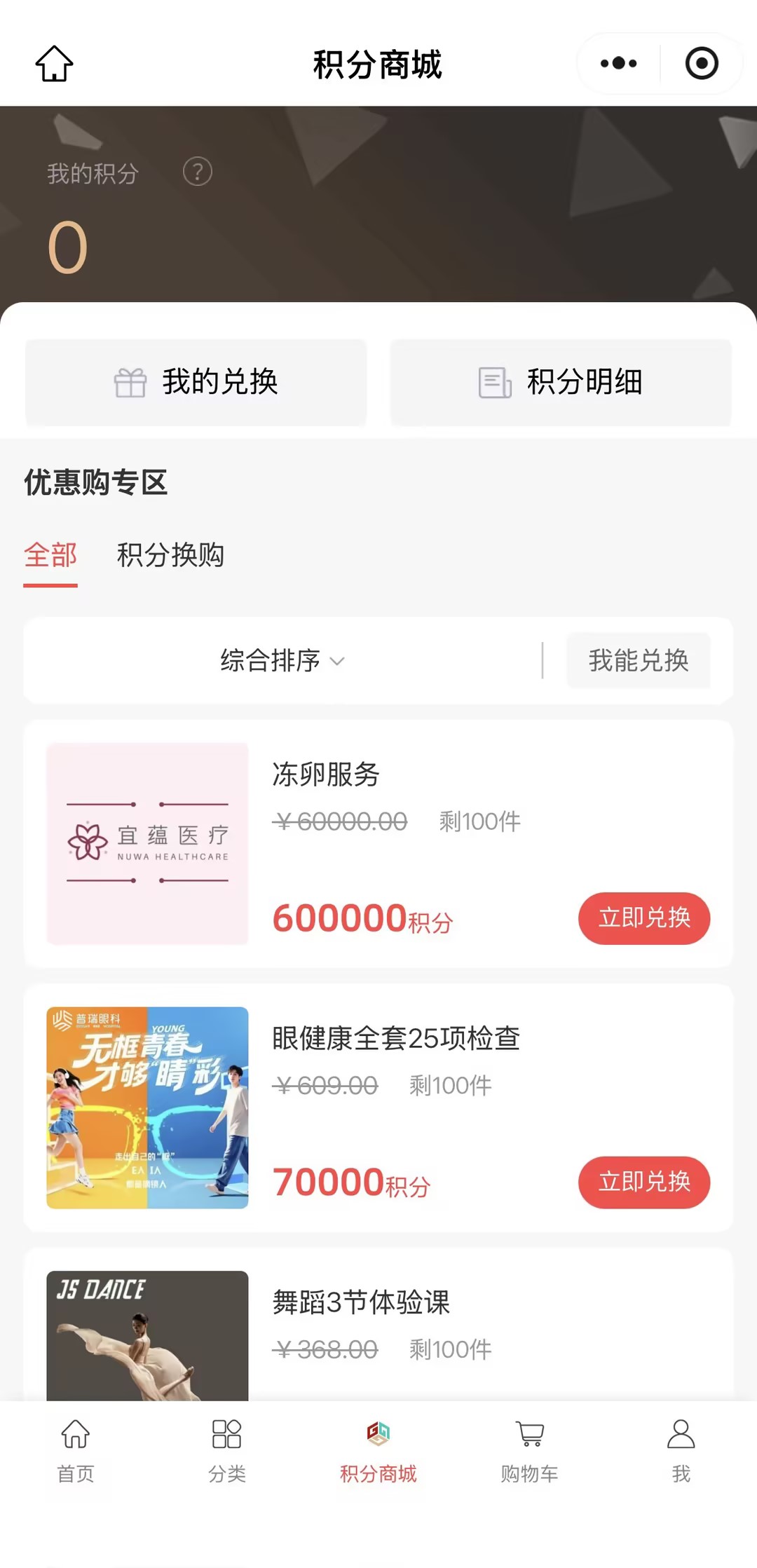The image size is (757, 1568).
Task: Tap 立即兑换 for 冻卵服务
Action: pos(643,918)
